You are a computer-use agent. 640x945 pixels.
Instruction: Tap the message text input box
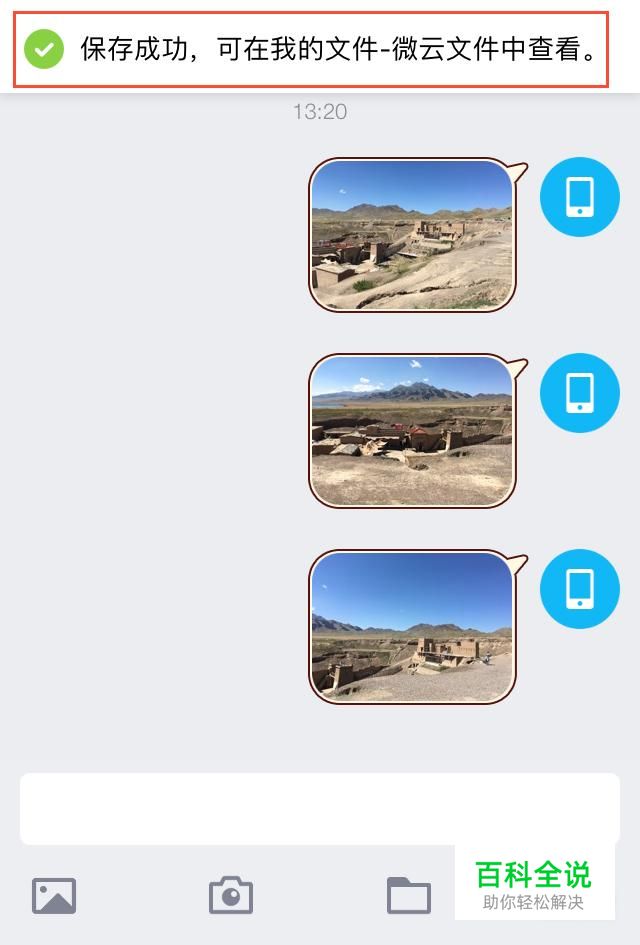click(x=320, y=808)
